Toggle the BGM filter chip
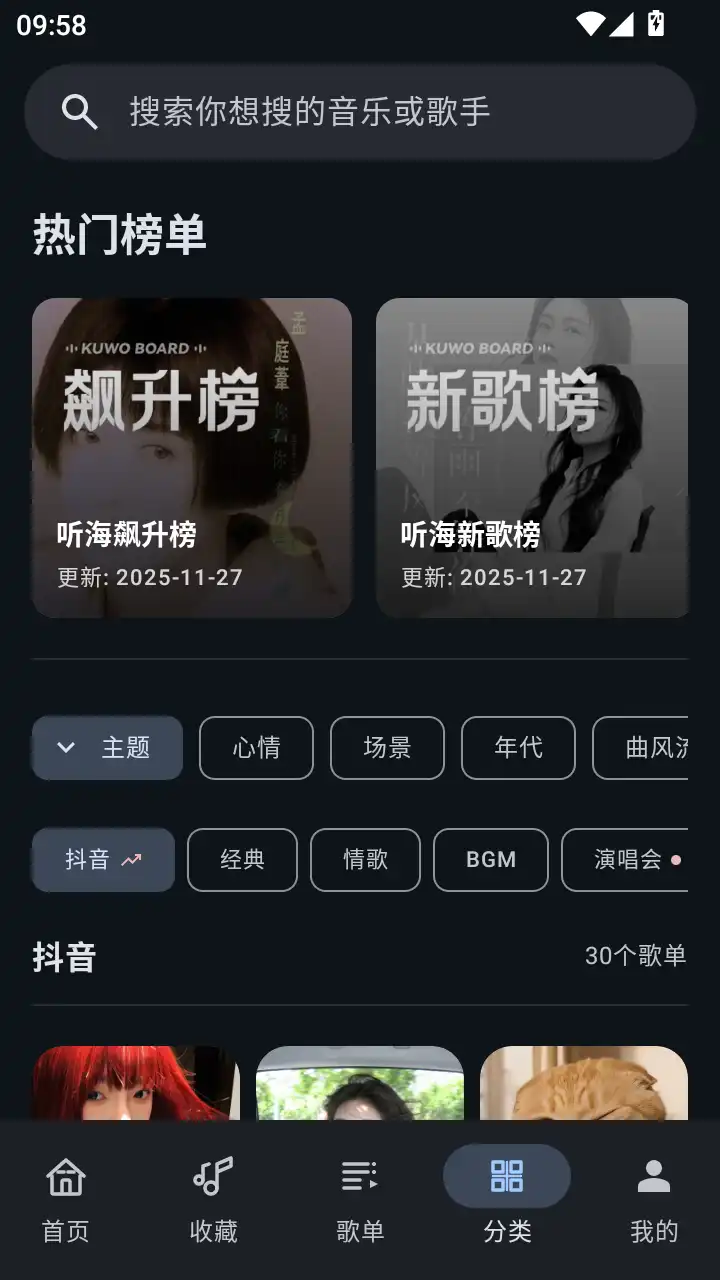The height and width of the screenshot is (1280, 720). (490, 860)
